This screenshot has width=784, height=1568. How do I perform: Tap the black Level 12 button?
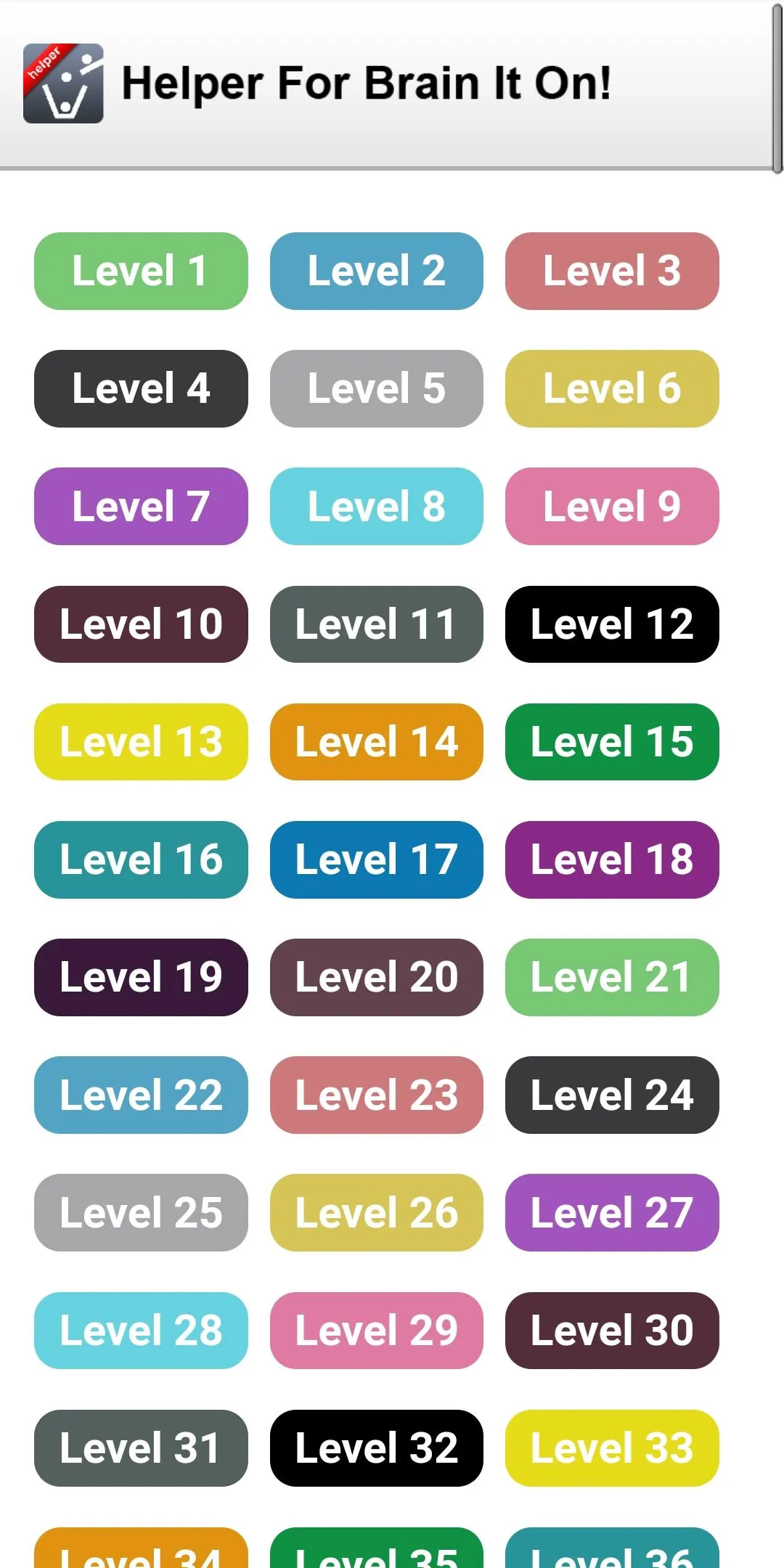(x=612, y=624)
